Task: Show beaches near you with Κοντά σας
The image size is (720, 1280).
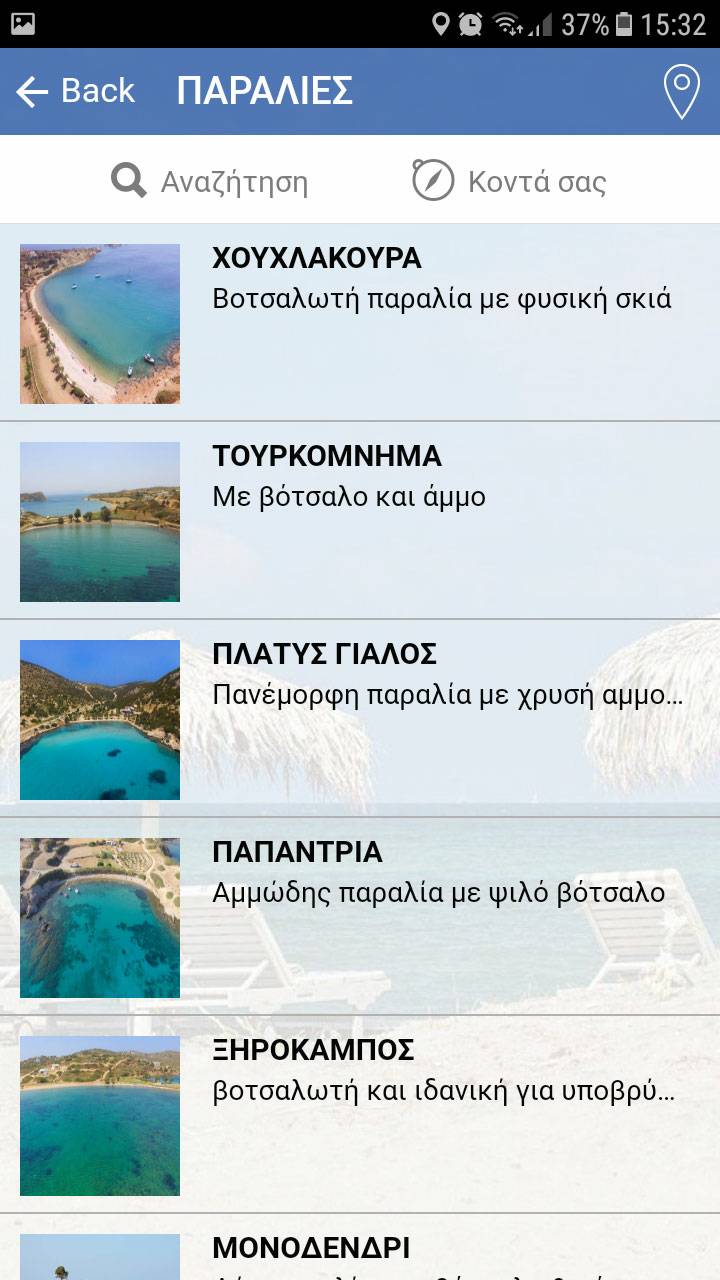Action: [510, 182]
